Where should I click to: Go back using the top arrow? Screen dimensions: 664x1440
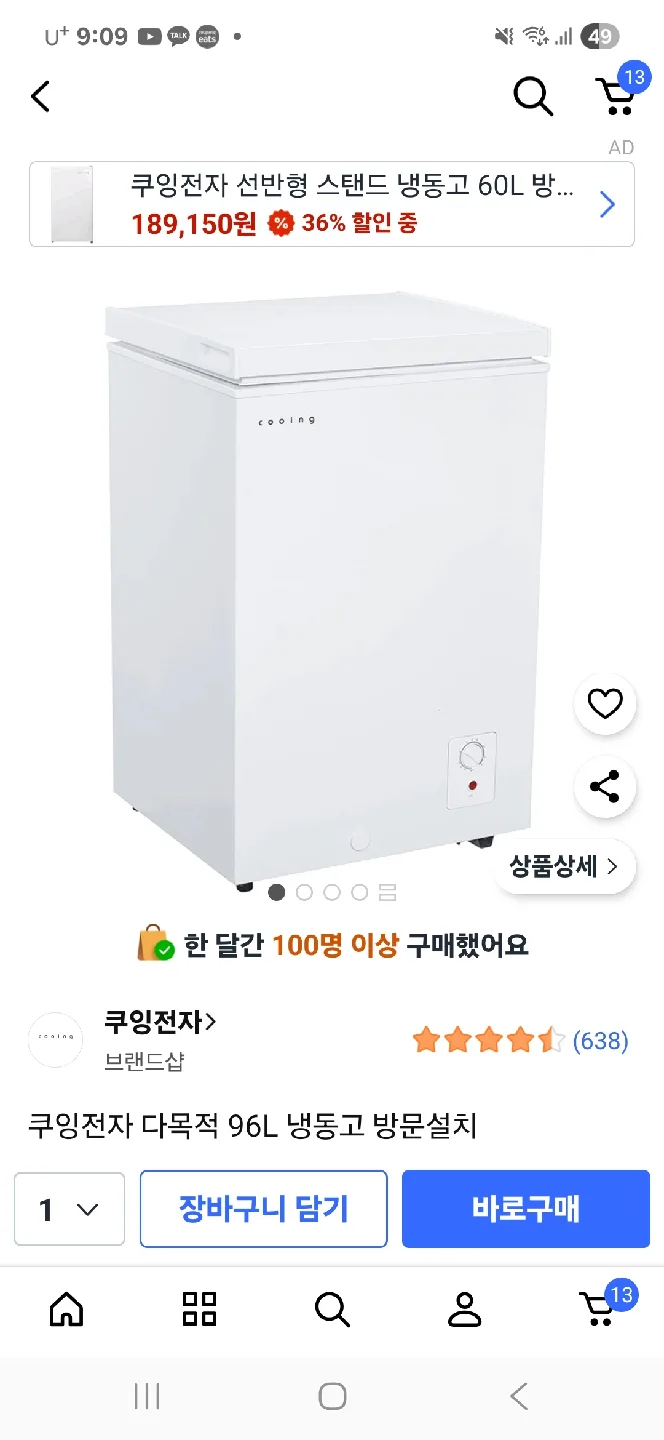click(40, 97)
